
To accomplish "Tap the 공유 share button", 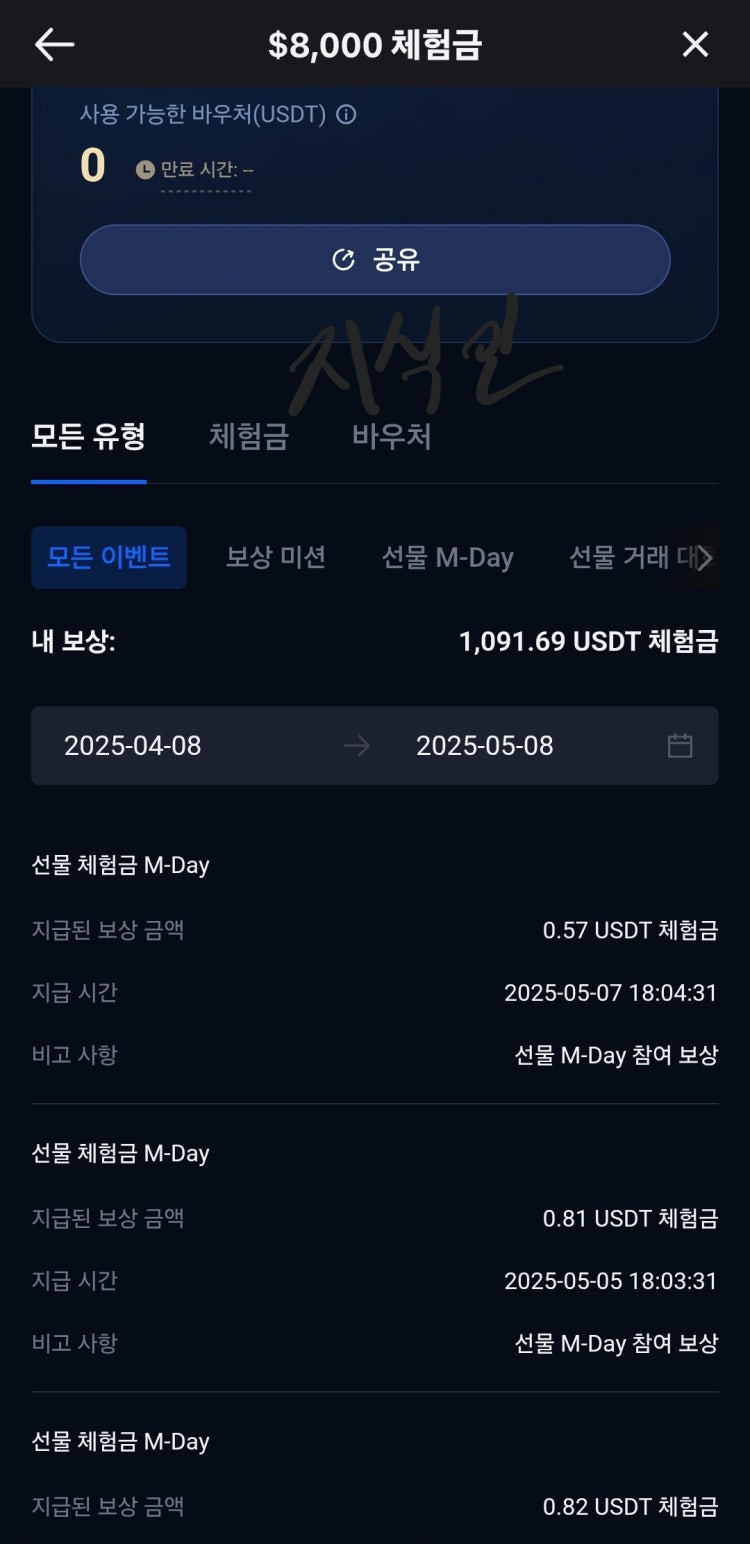I will point(375,260).
